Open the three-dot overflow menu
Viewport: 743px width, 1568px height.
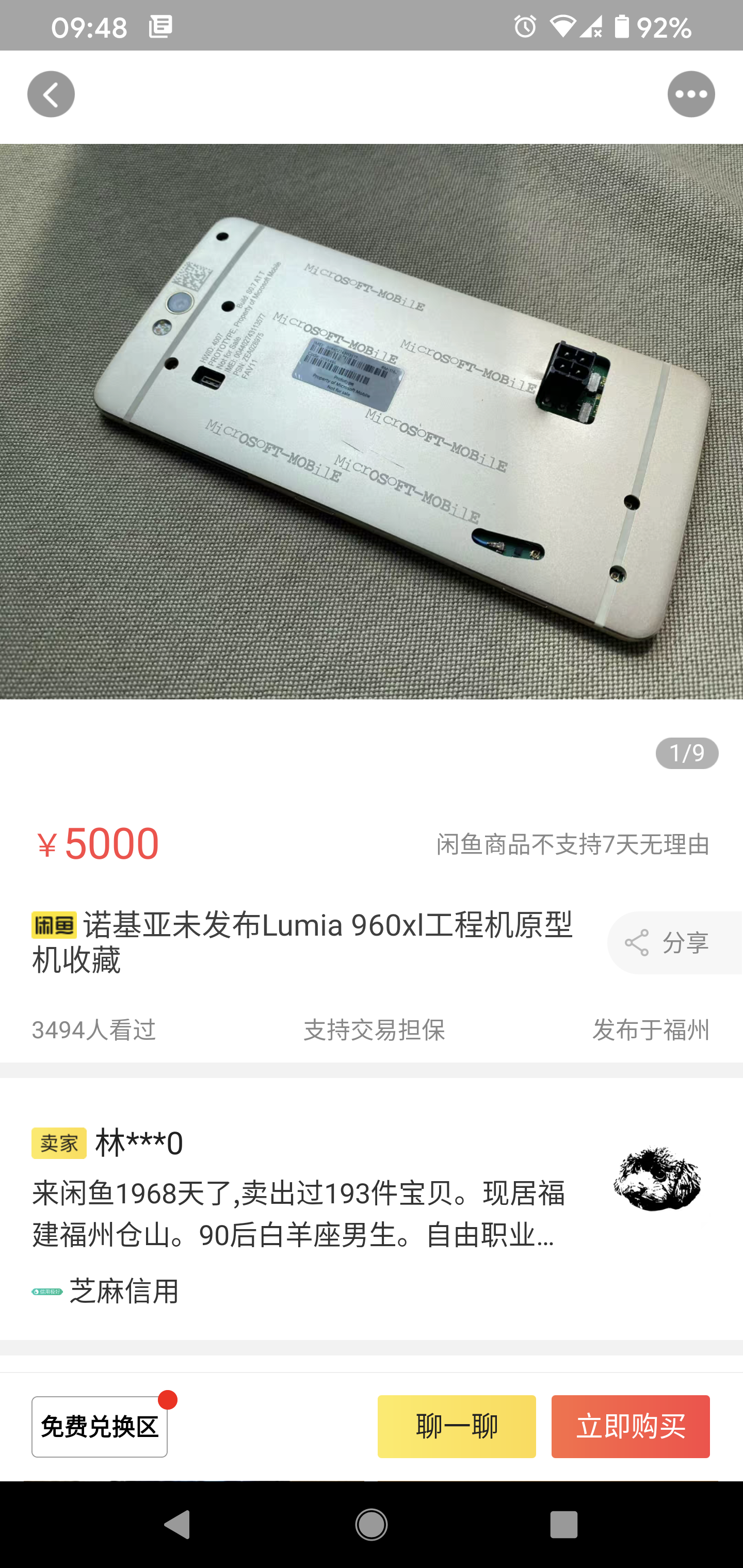coord(690,94)
